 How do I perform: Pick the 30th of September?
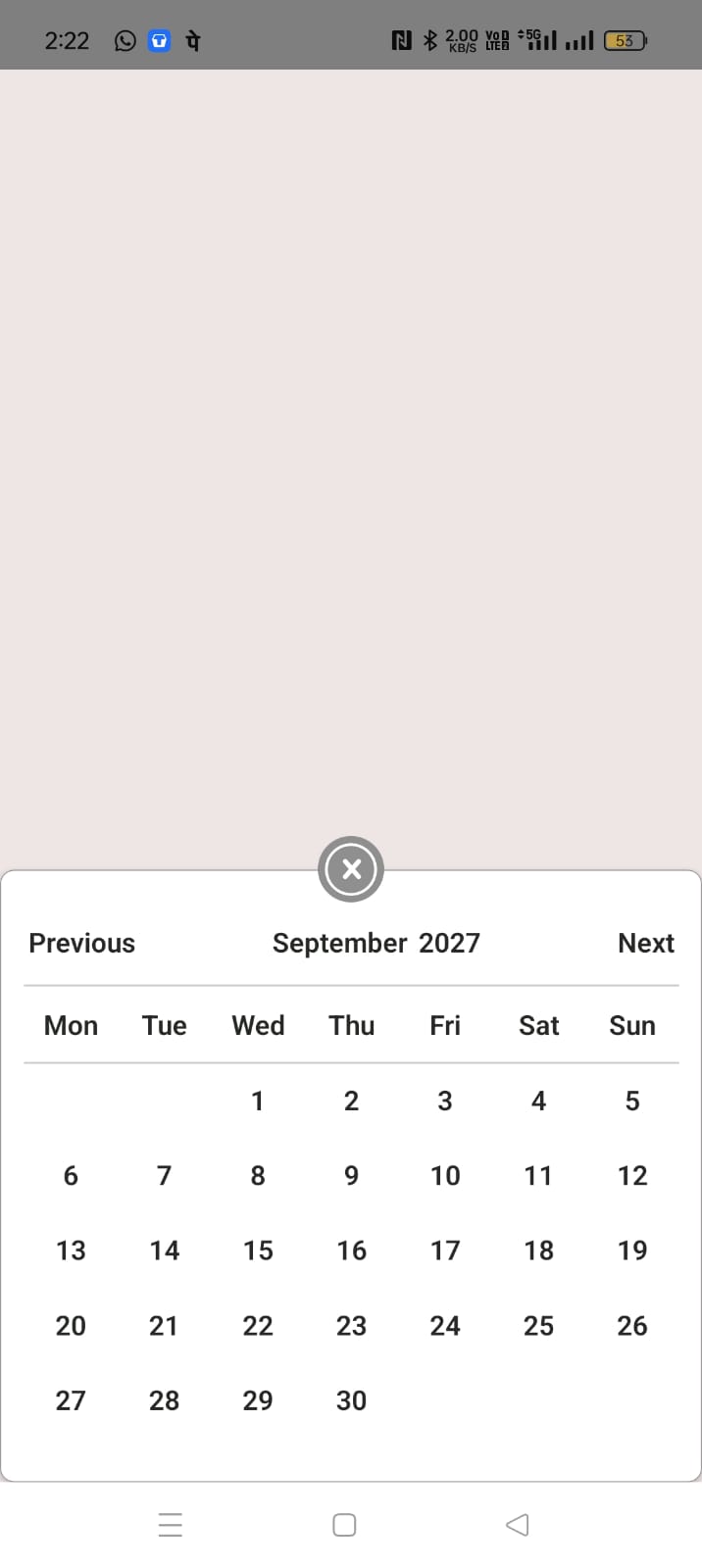click(351, 1400)
